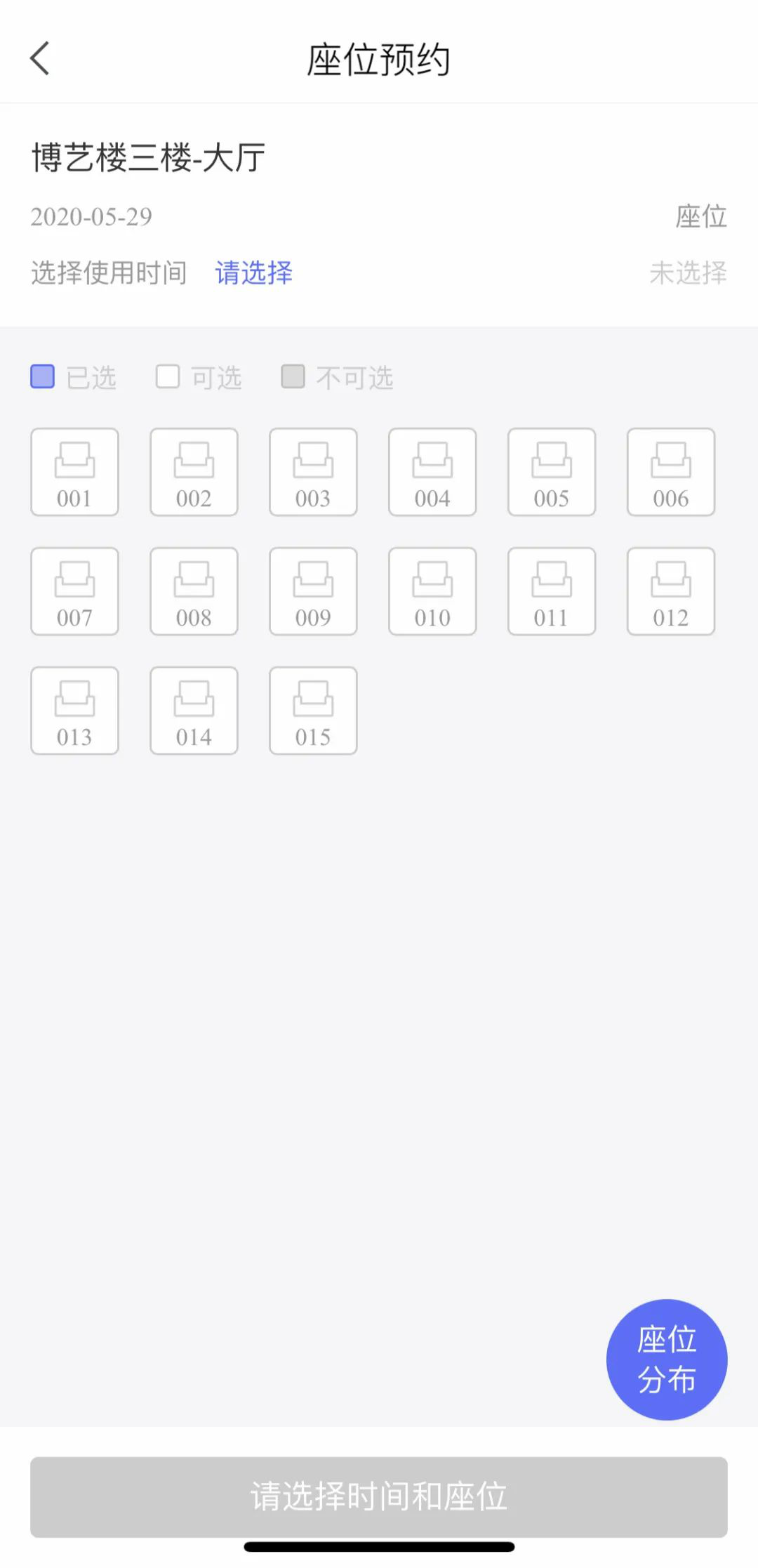This screenshot has height=1568, width=758.
Task: Choose seat 002
Action: (x=194, y=472)
